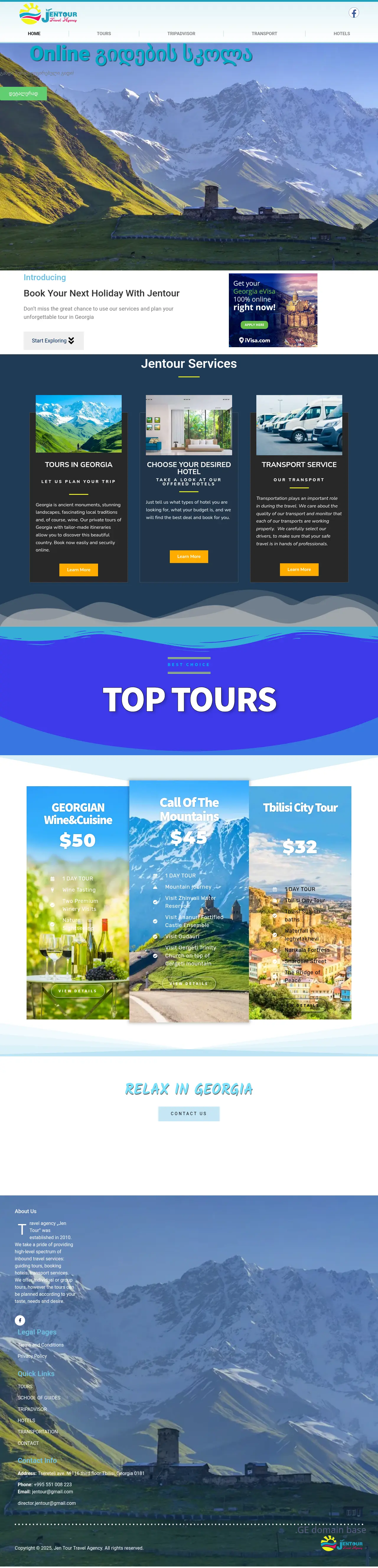Open the TRIPADVISOR navigation item

pos(181,33)
